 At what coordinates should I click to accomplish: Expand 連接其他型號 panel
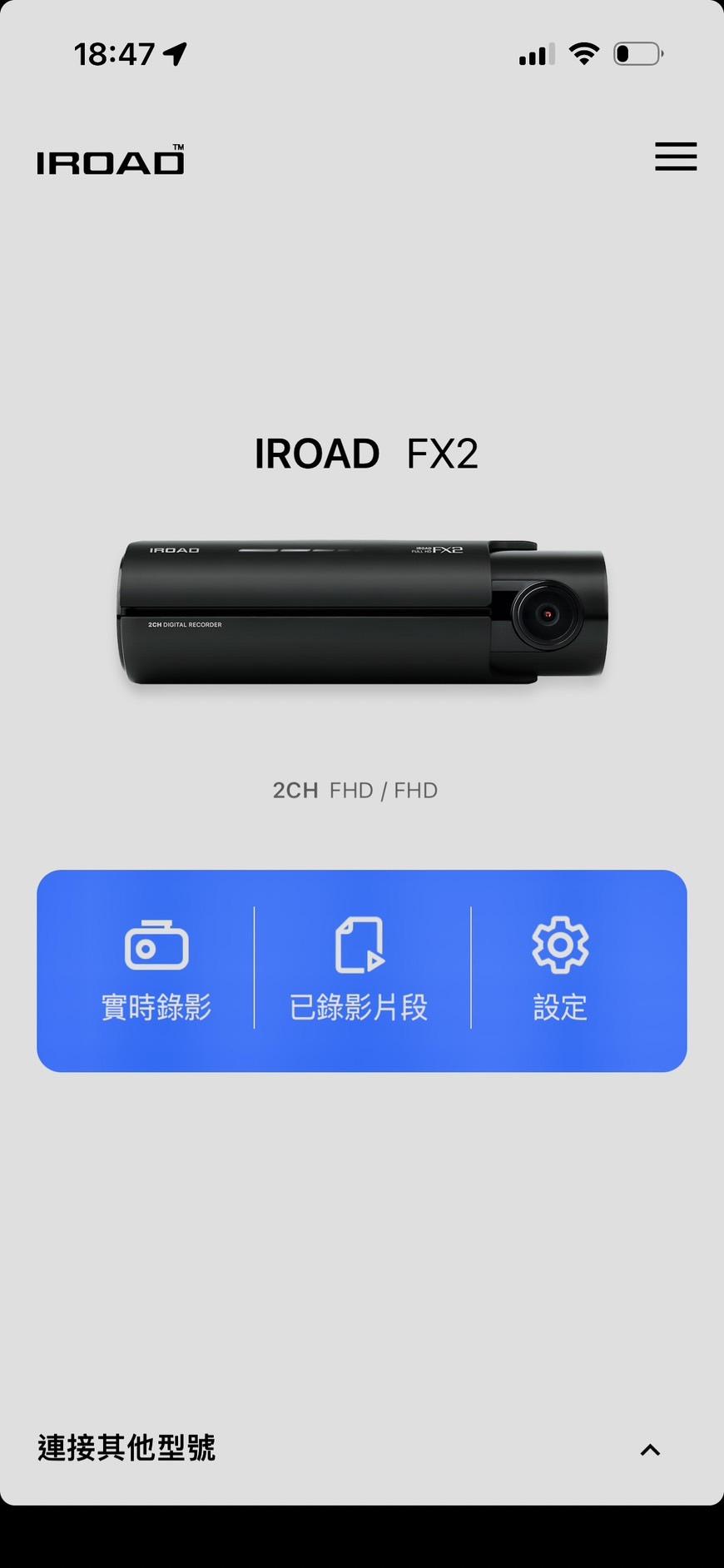362,1449
